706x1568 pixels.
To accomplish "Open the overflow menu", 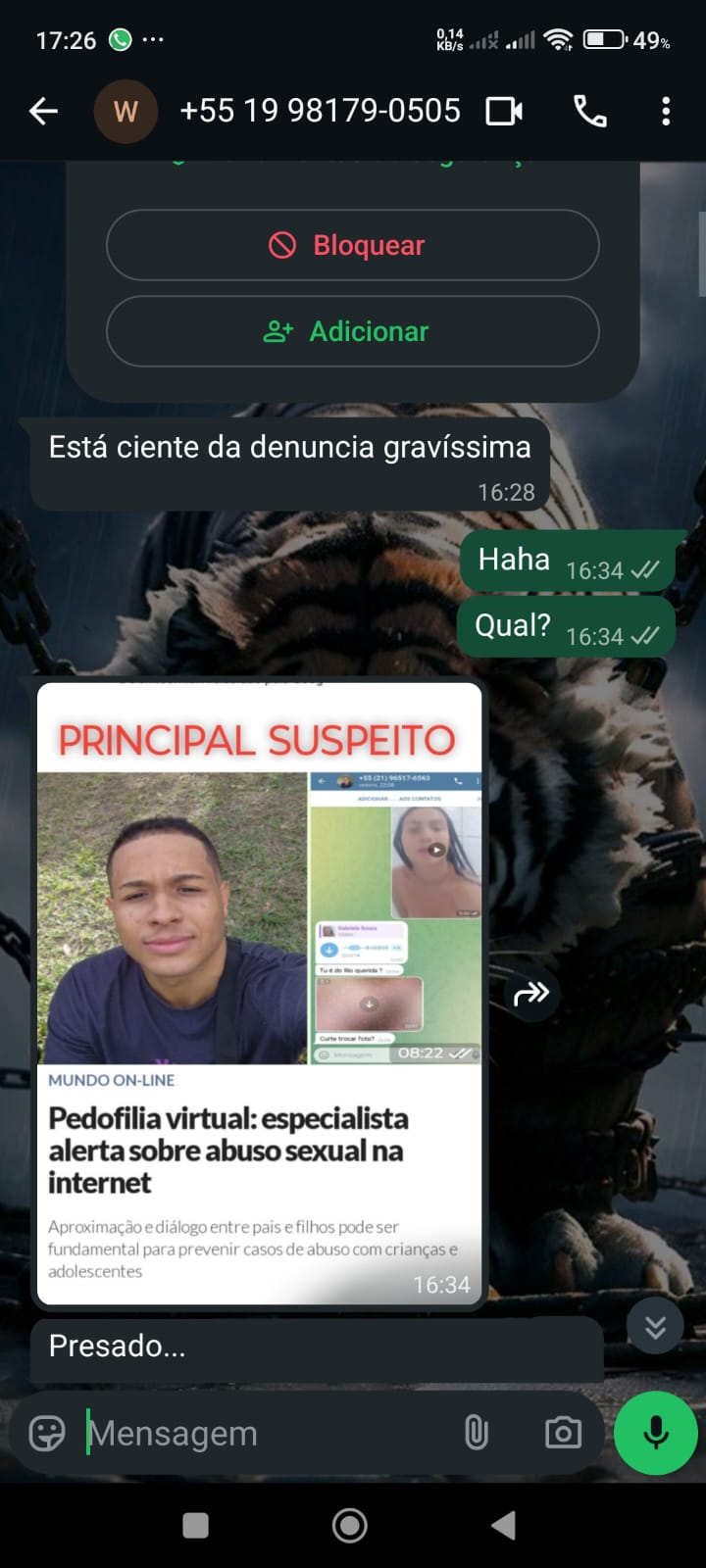I will point(666,112).
